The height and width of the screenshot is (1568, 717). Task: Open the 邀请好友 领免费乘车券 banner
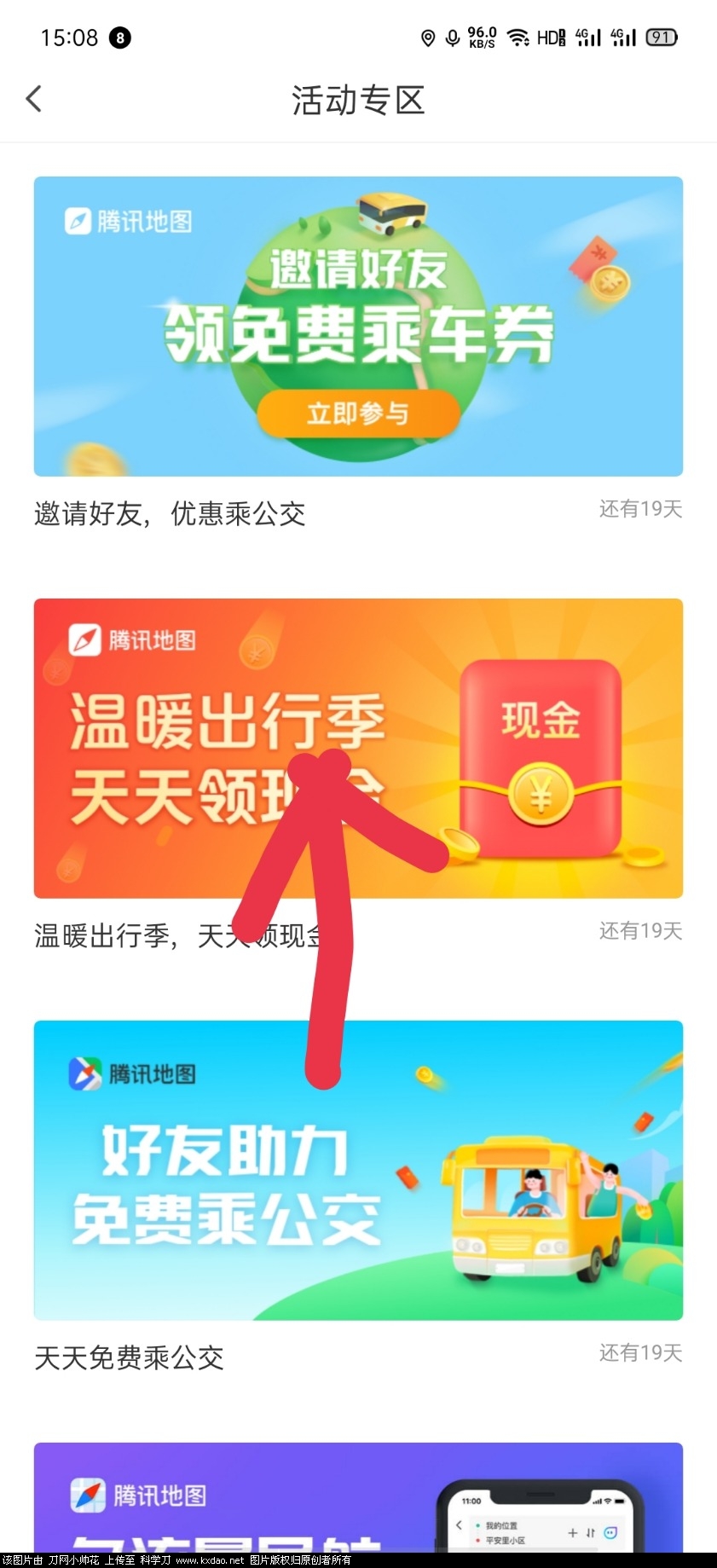[358, 327]
